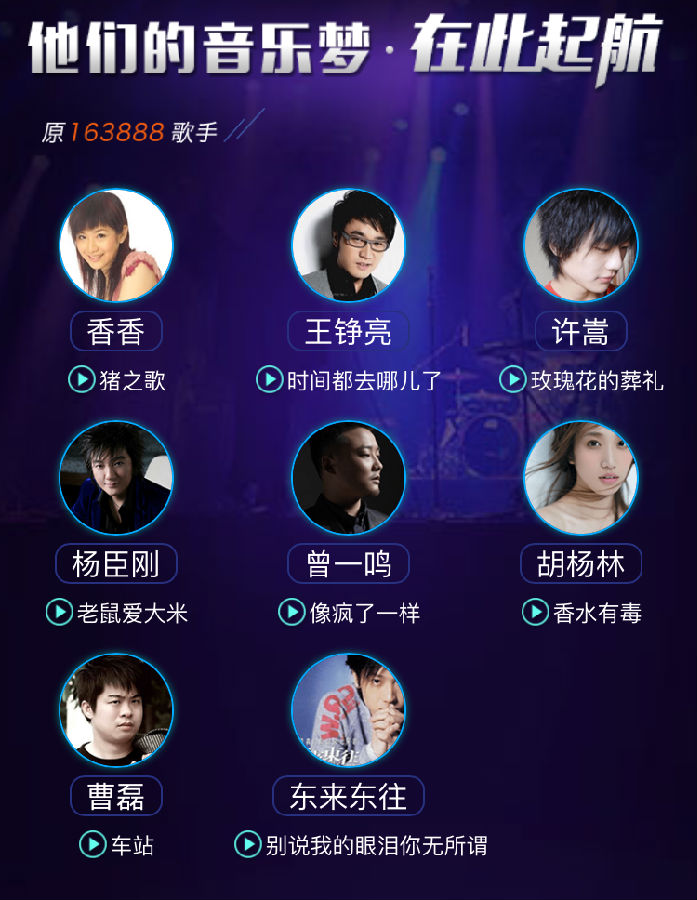Open singer 王铮亮's name button

[x=348, y=332]
